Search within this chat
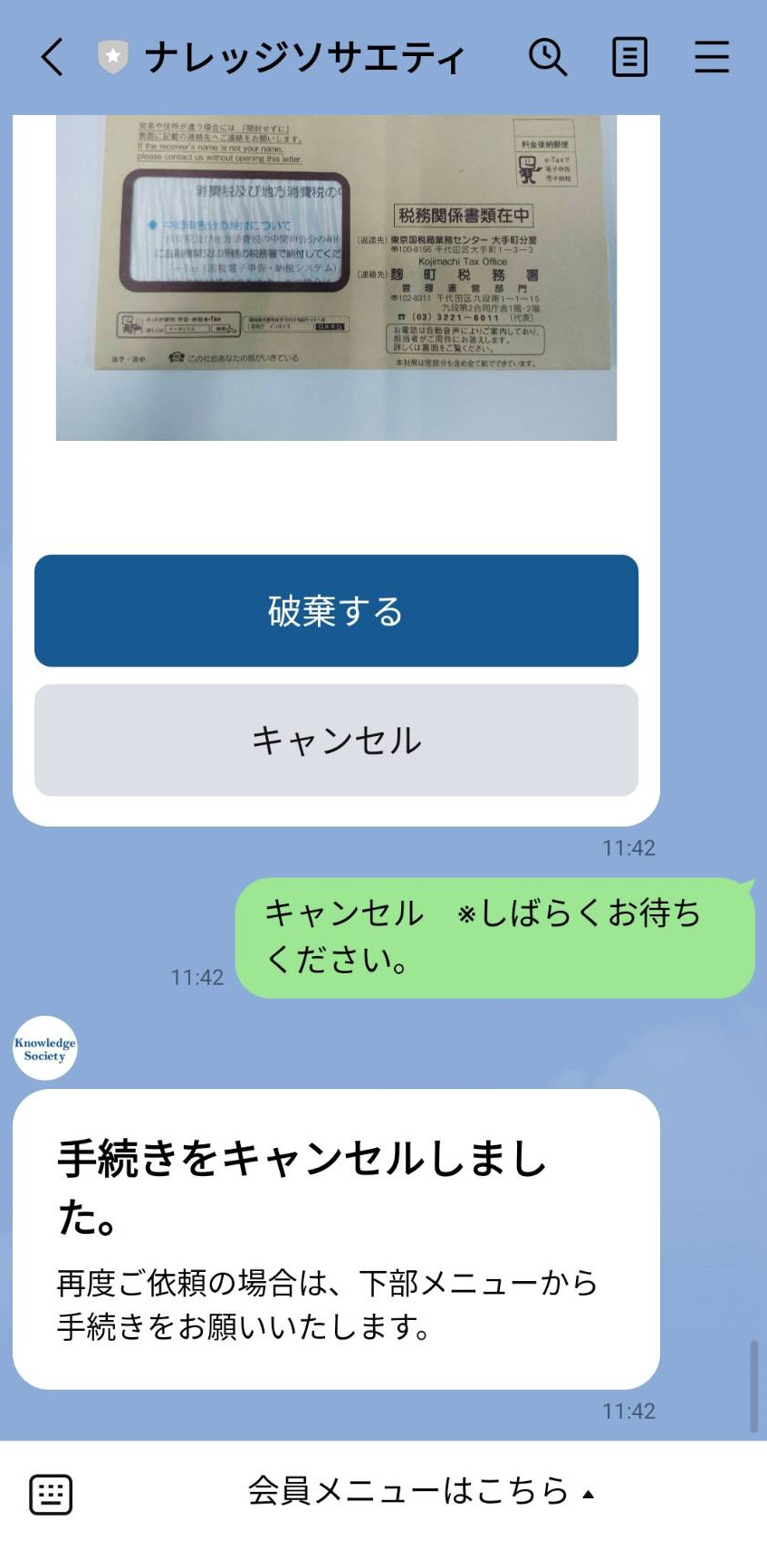Image resolution: width=767 pixels, height=1568 pixels. click(x=548, y=57)
